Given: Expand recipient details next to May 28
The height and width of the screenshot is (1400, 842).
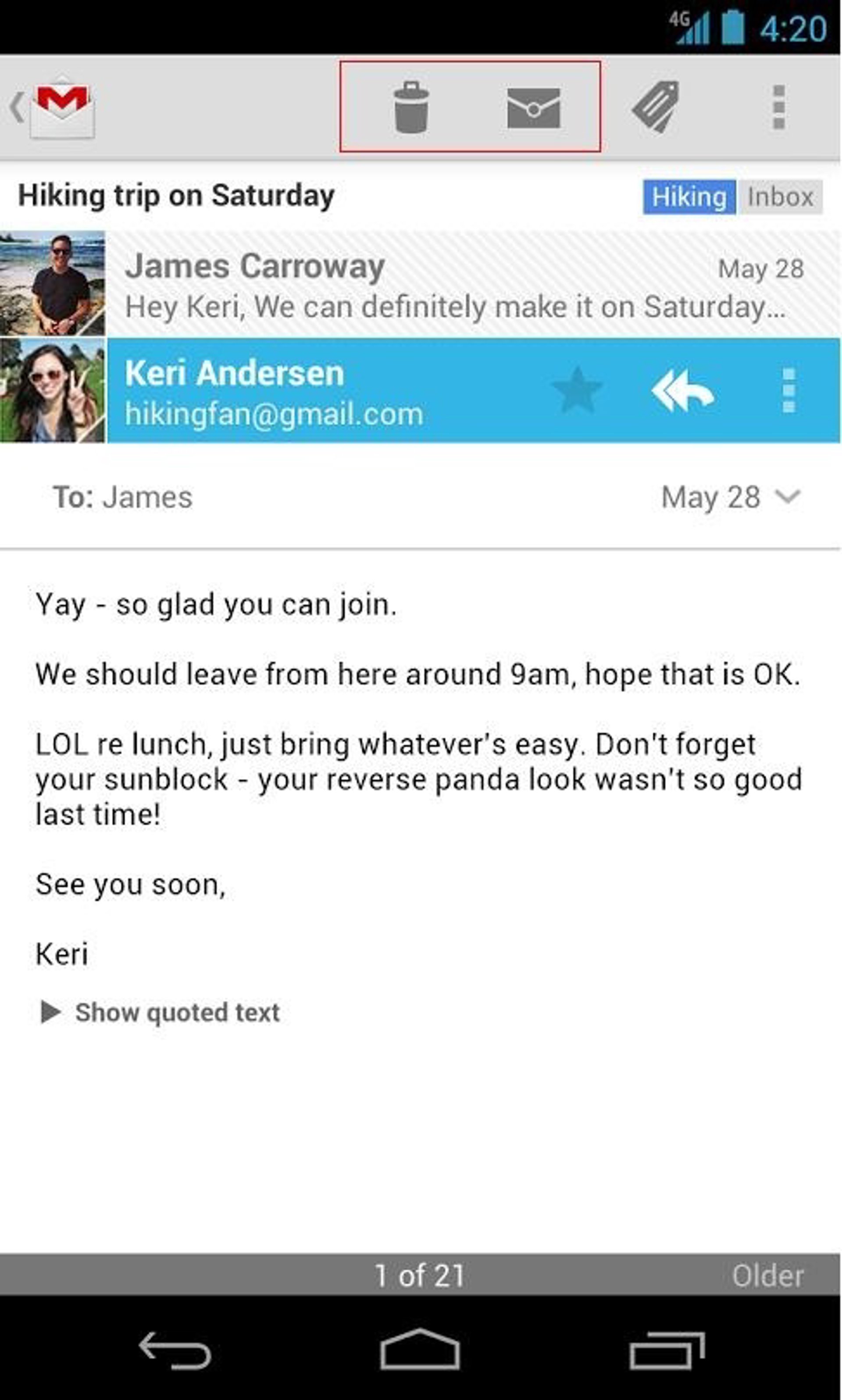Looking at the screenshot, I should [788, 497].
